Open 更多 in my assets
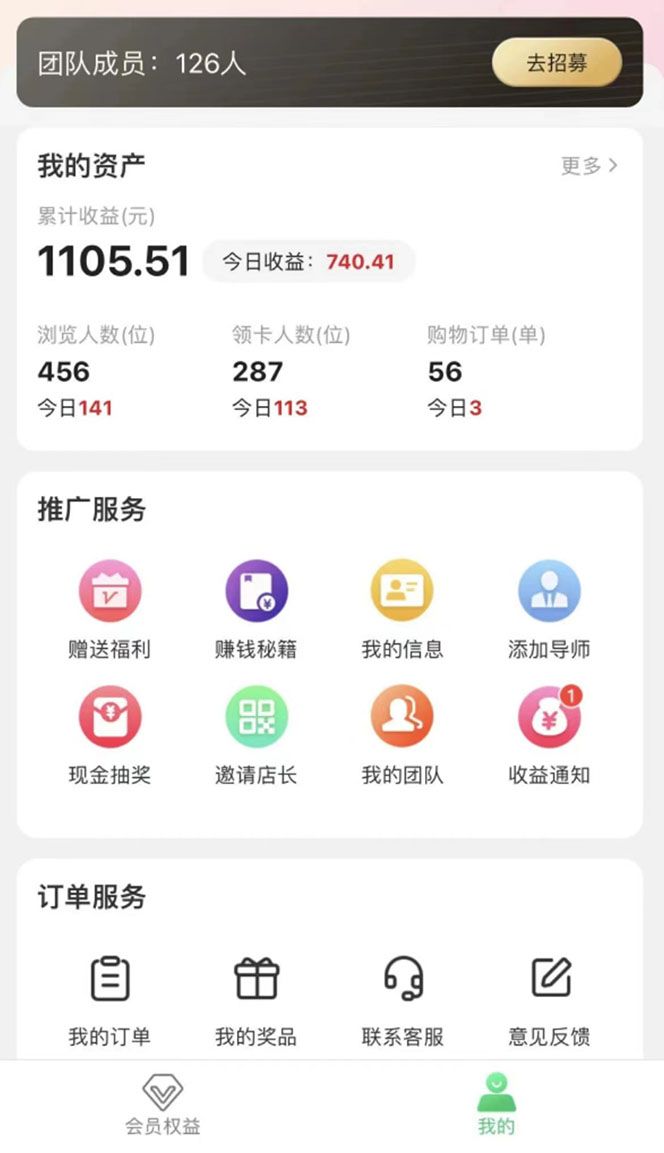 [589, 165]
